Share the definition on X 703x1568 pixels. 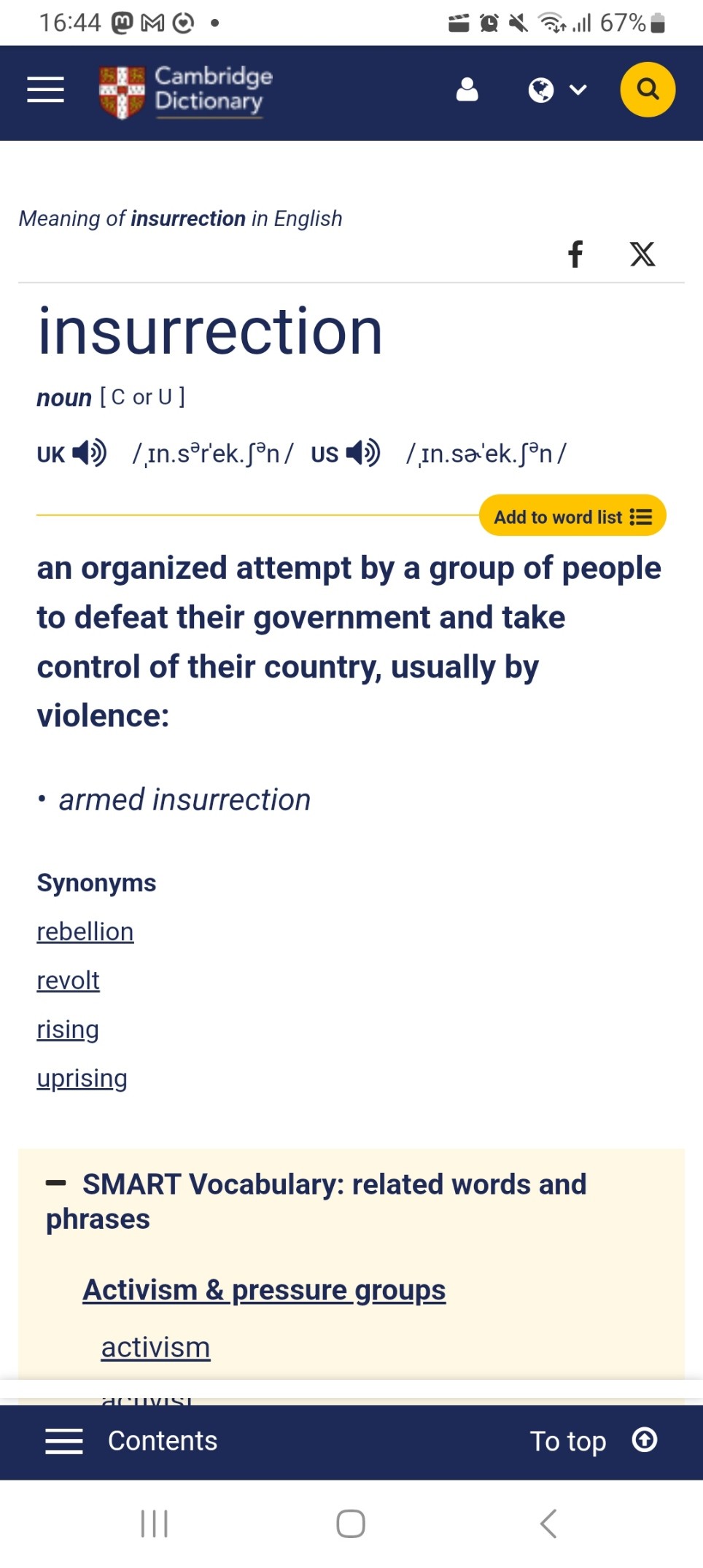(x=642, y=254)
